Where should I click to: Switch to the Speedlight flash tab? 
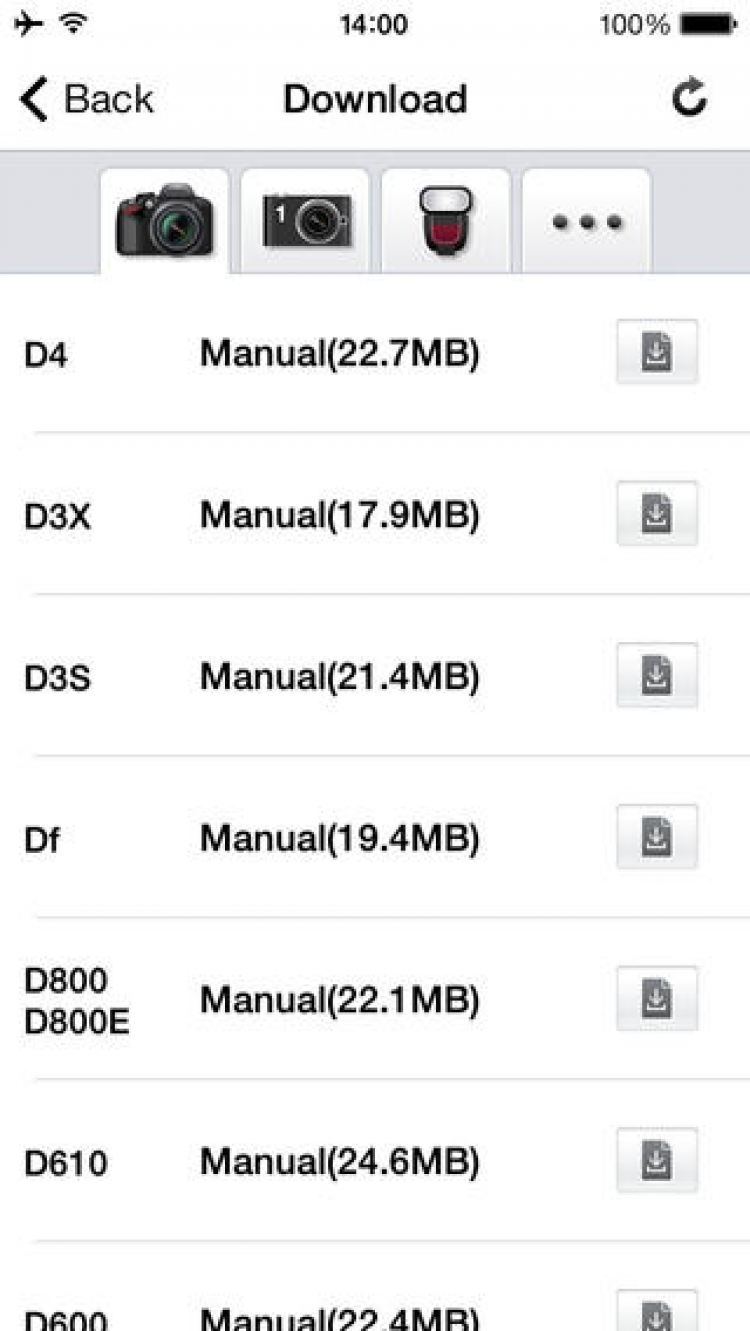coord(446,221)
